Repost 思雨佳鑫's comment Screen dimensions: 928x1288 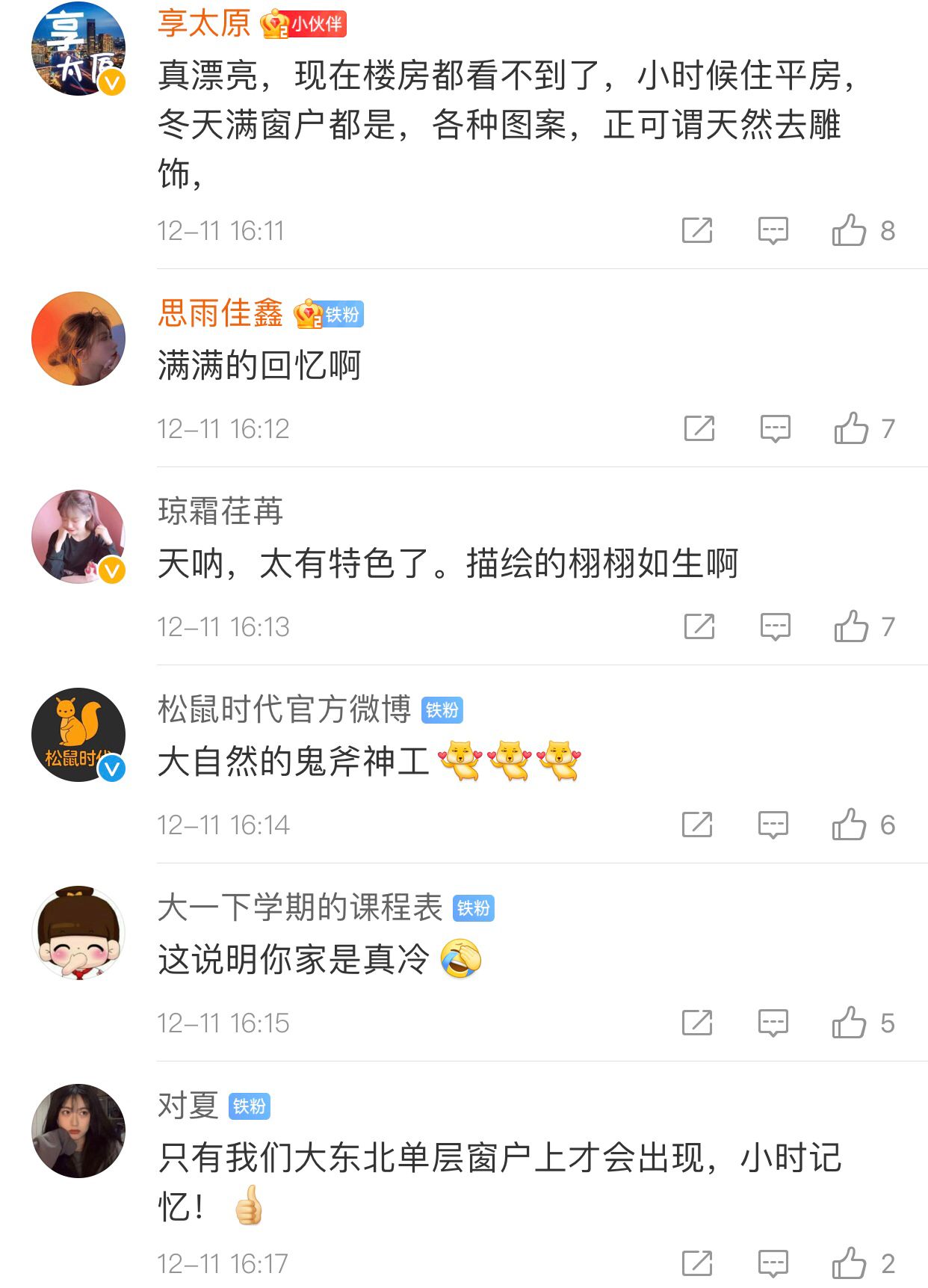(699, 428)
